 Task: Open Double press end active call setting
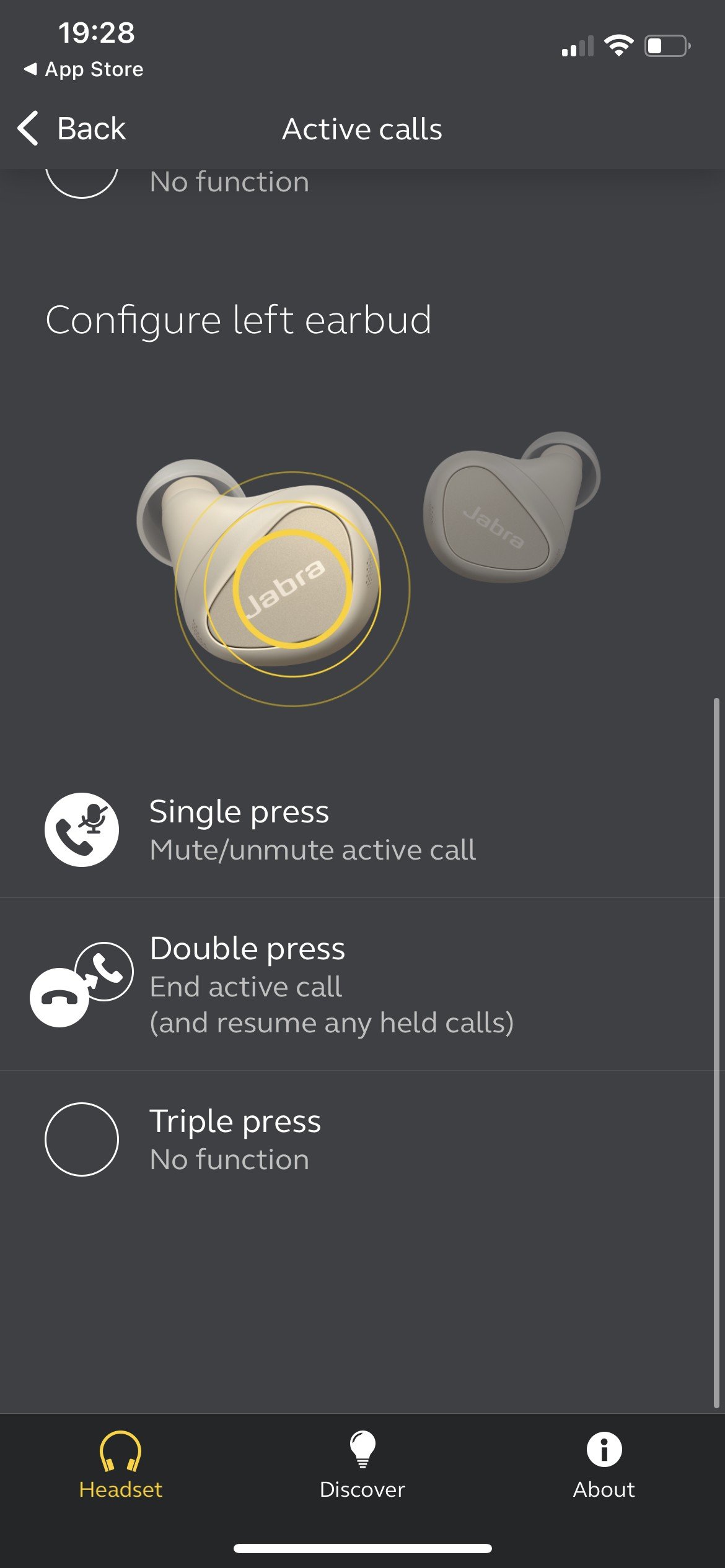point(331,985)
